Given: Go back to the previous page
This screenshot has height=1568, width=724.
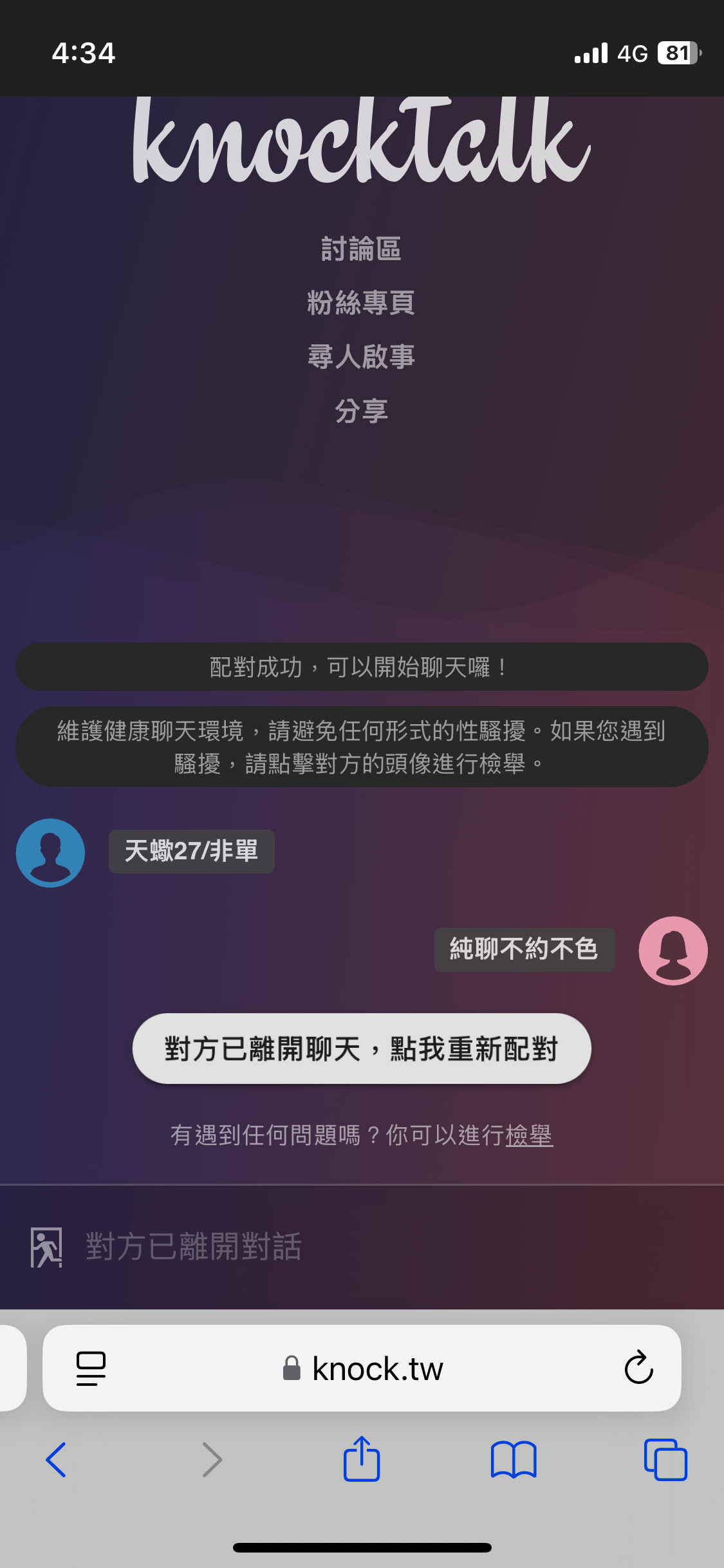Looking at the screenshot, I should point(57,1460).
